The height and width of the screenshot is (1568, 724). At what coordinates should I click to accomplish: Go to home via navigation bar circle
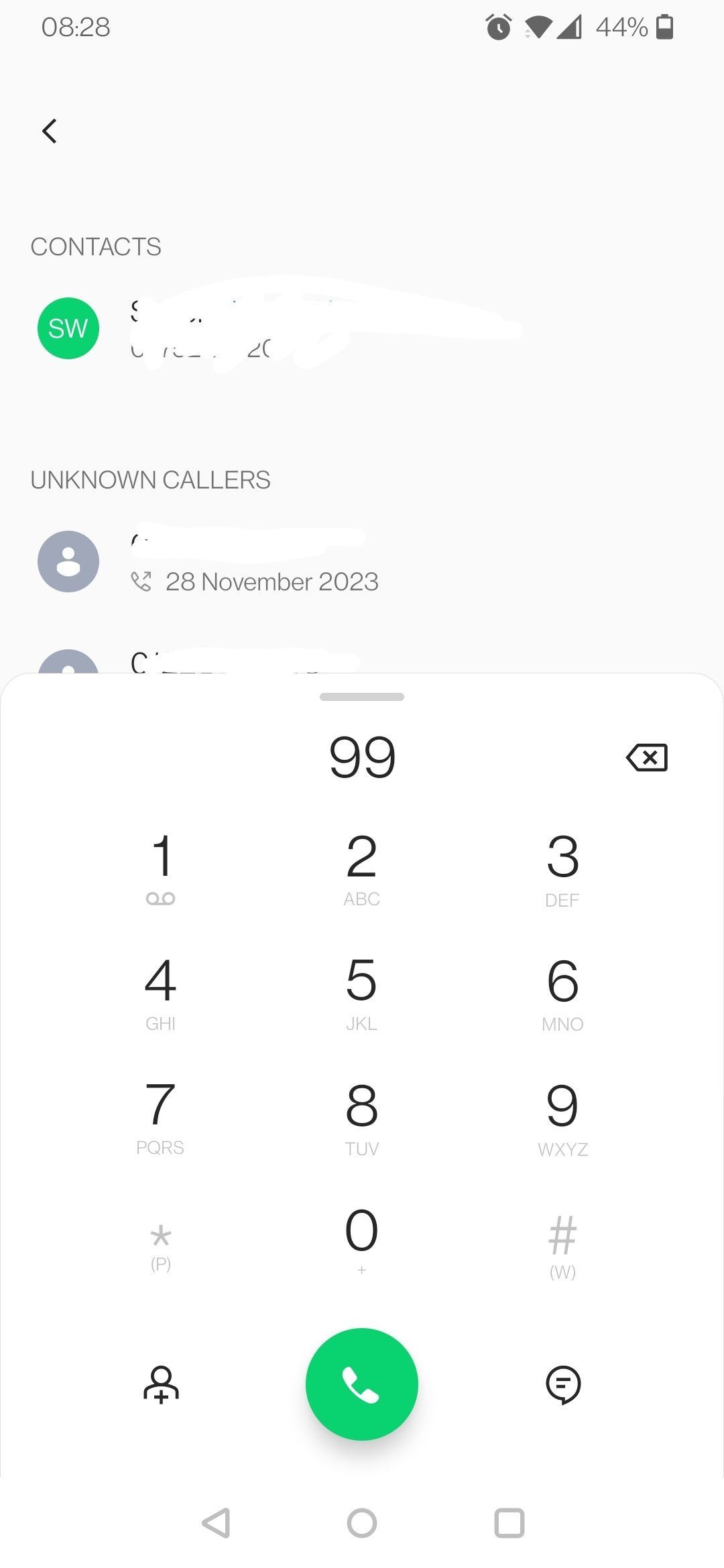coord(362,1523)
